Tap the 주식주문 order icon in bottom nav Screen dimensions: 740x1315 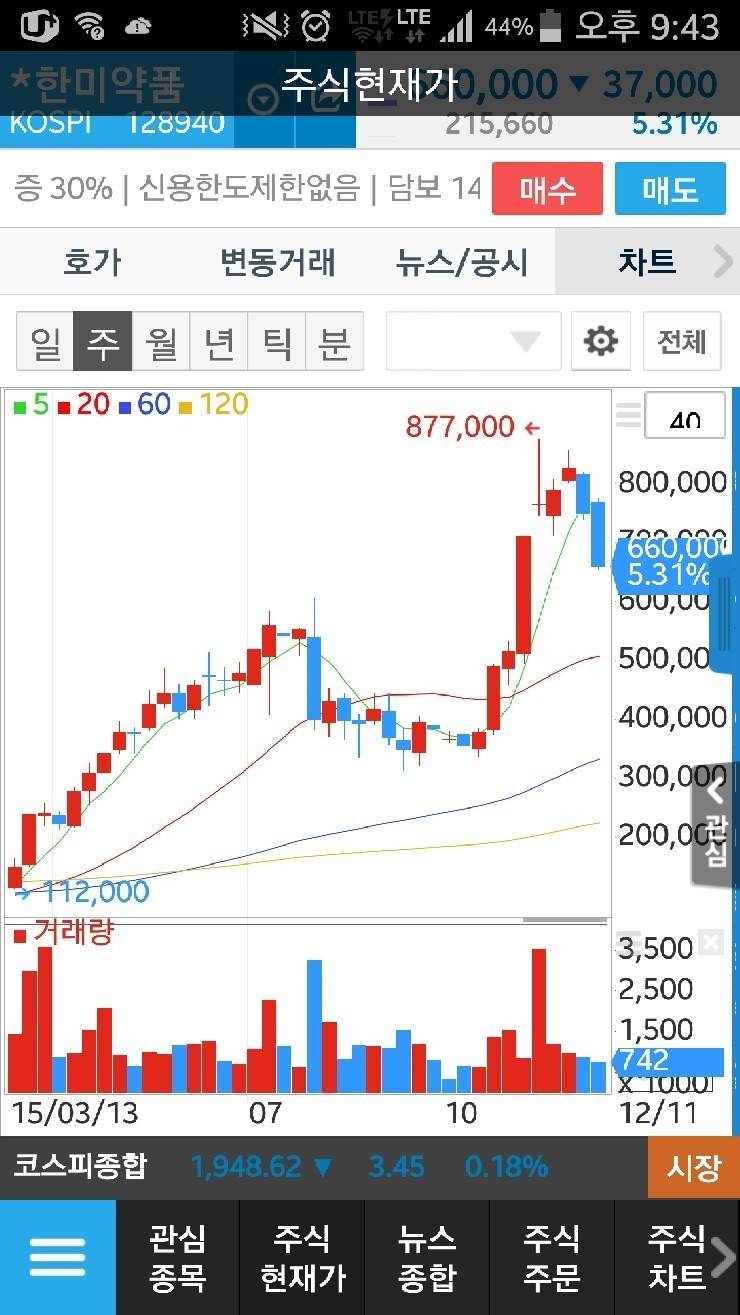point(551,1256)
